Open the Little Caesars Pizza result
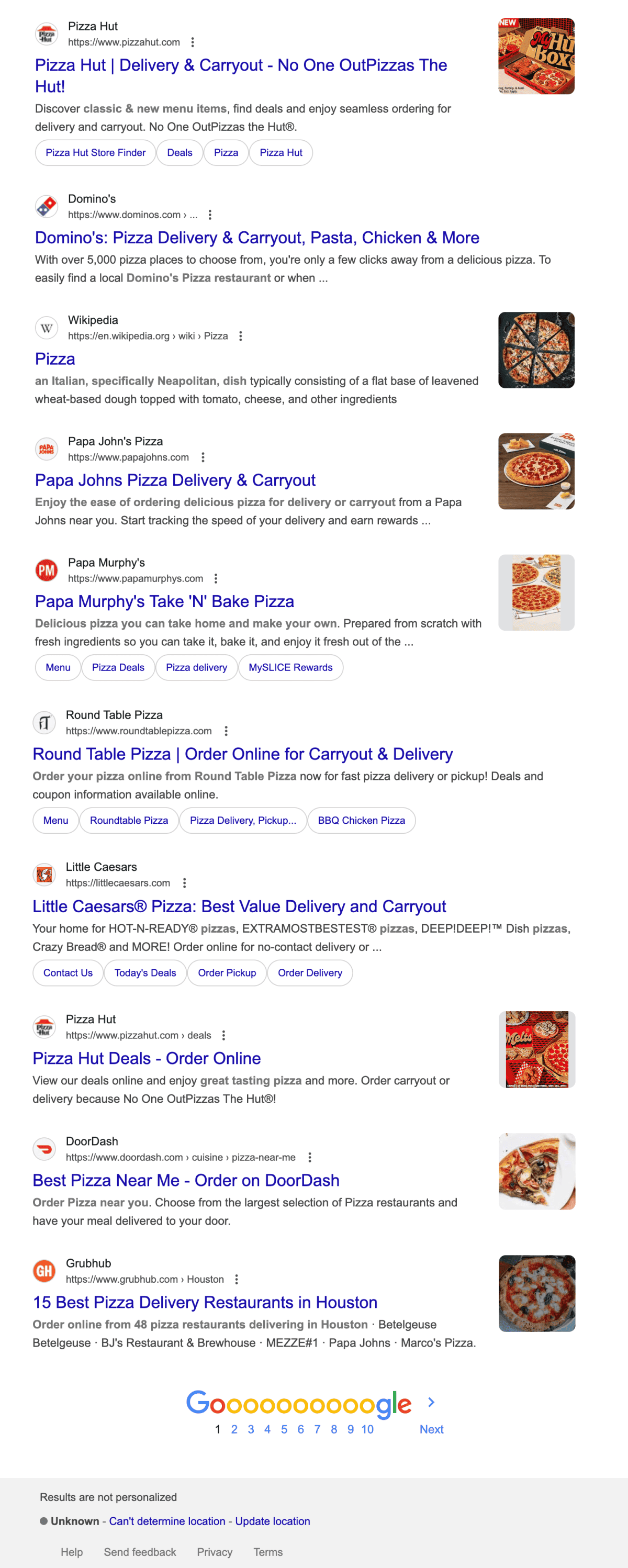The height and width of the screenshot is (1568, 628). tap(239, 906)
